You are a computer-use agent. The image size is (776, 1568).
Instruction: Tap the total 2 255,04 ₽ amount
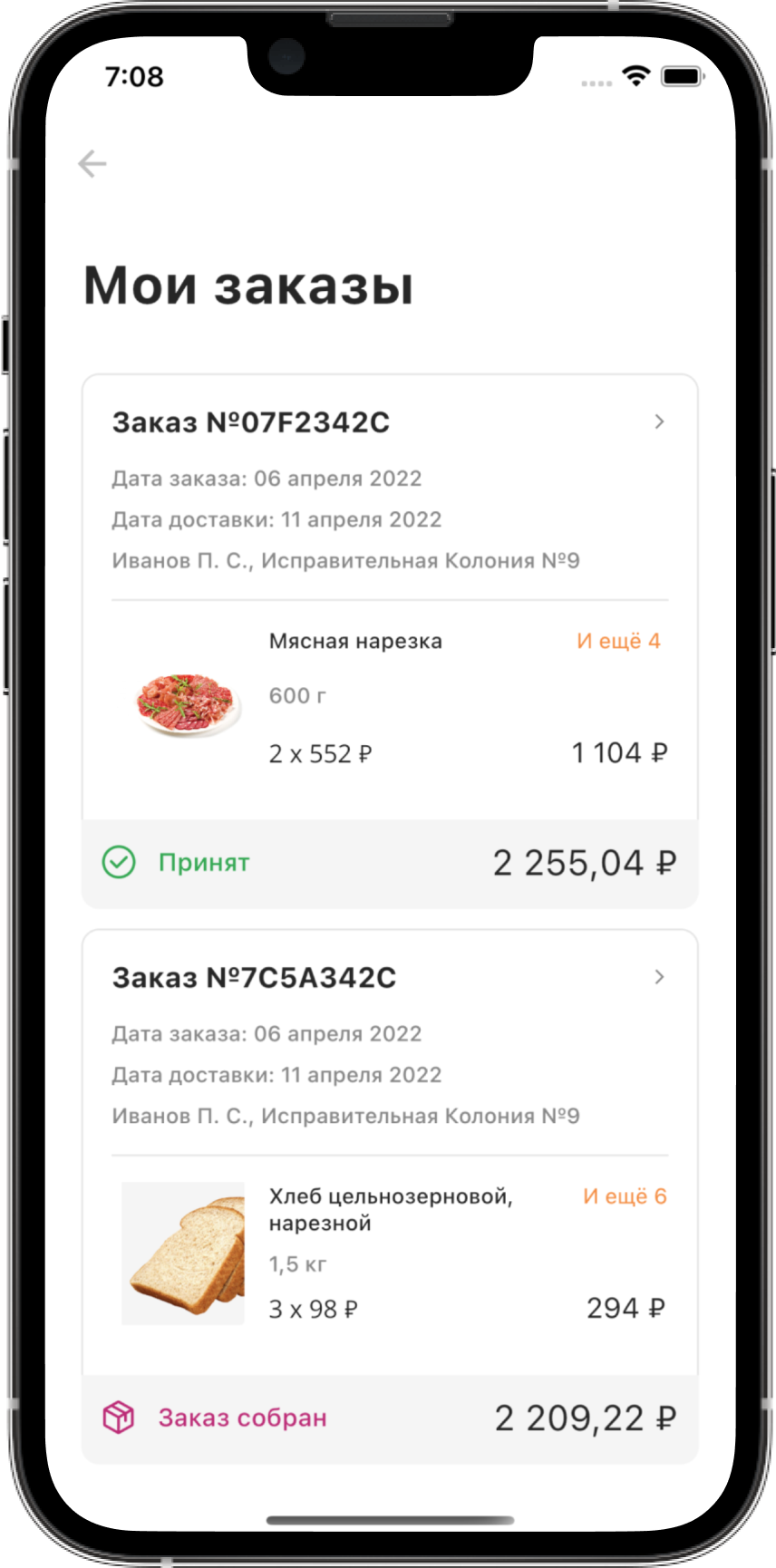tap(582, 861)
